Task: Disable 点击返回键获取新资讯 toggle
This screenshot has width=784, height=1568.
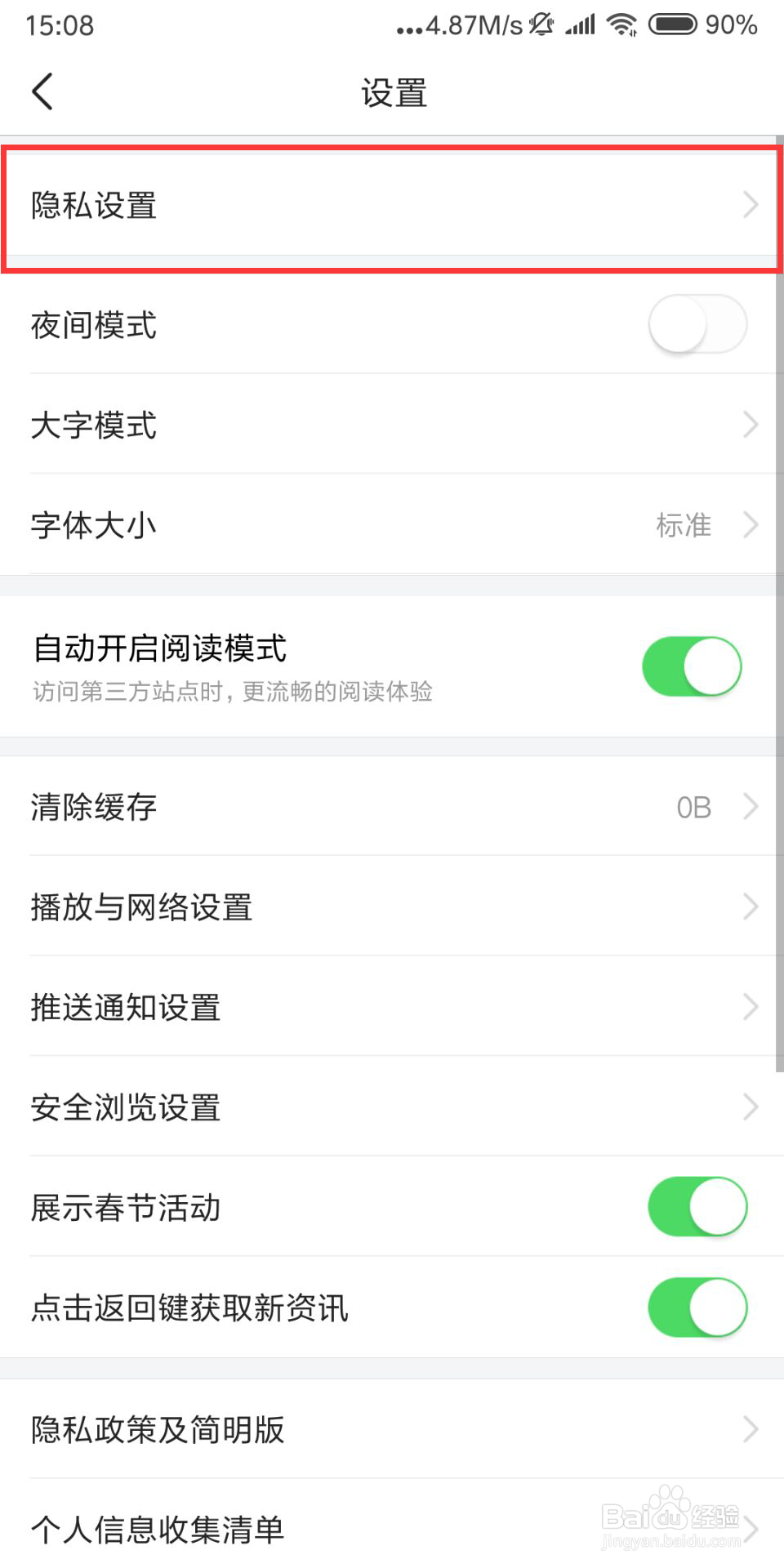Action: 697,1307
